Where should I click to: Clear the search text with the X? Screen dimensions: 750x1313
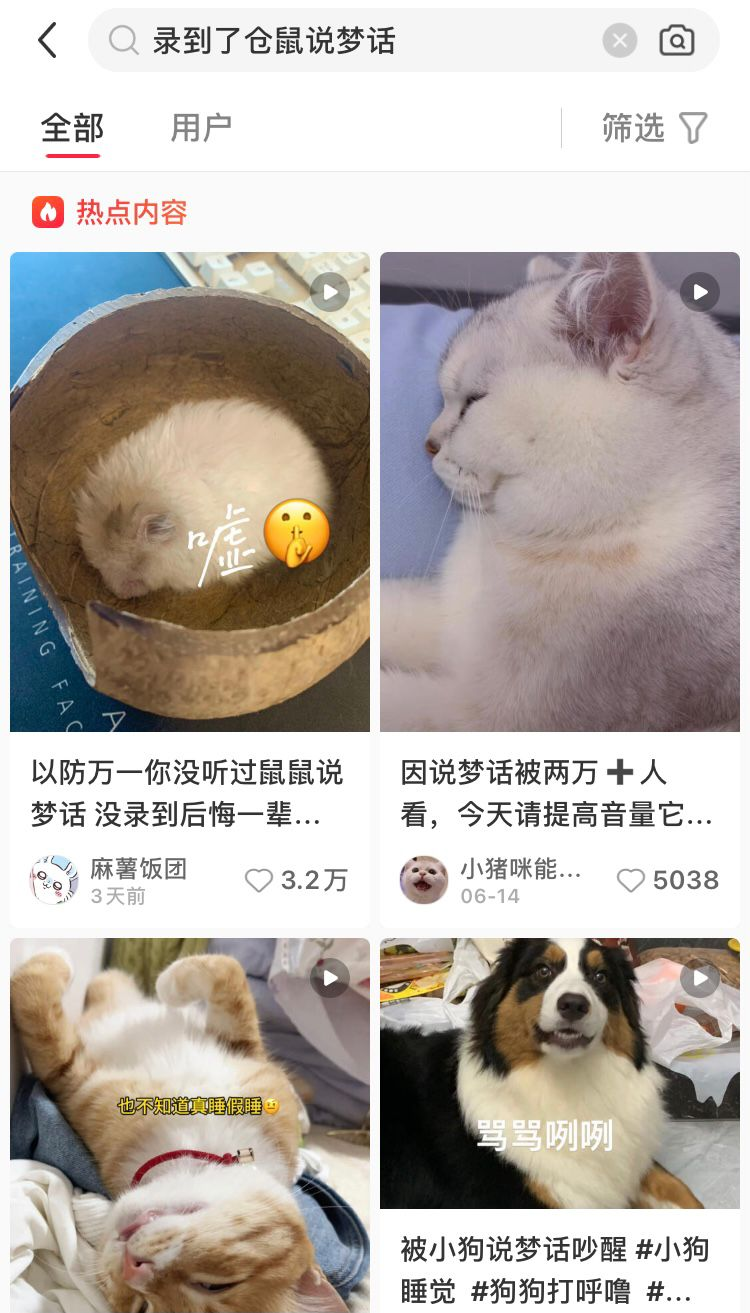click(x=620, y=41)
